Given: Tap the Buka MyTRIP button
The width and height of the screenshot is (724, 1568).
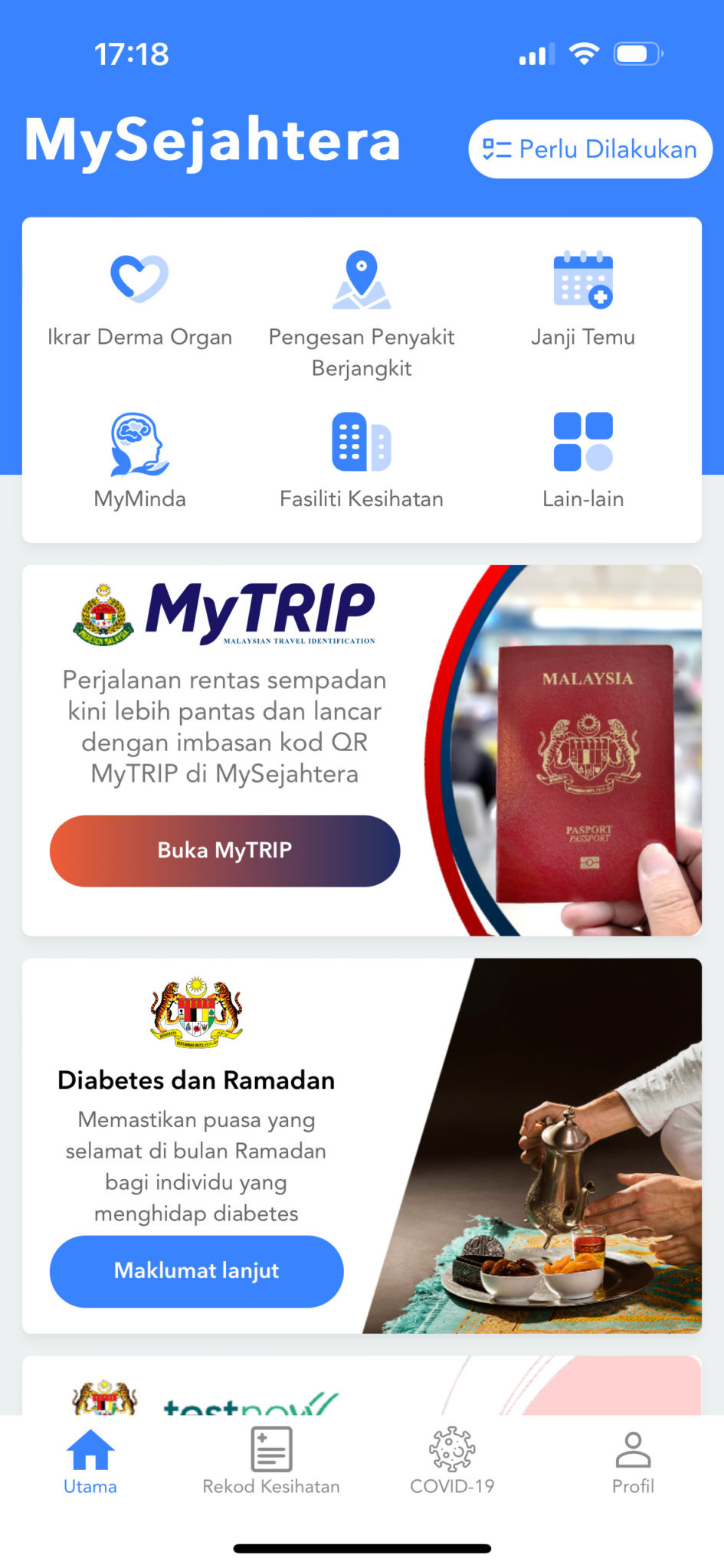Looking at the screenshot, I should click(x=224, y=851).
